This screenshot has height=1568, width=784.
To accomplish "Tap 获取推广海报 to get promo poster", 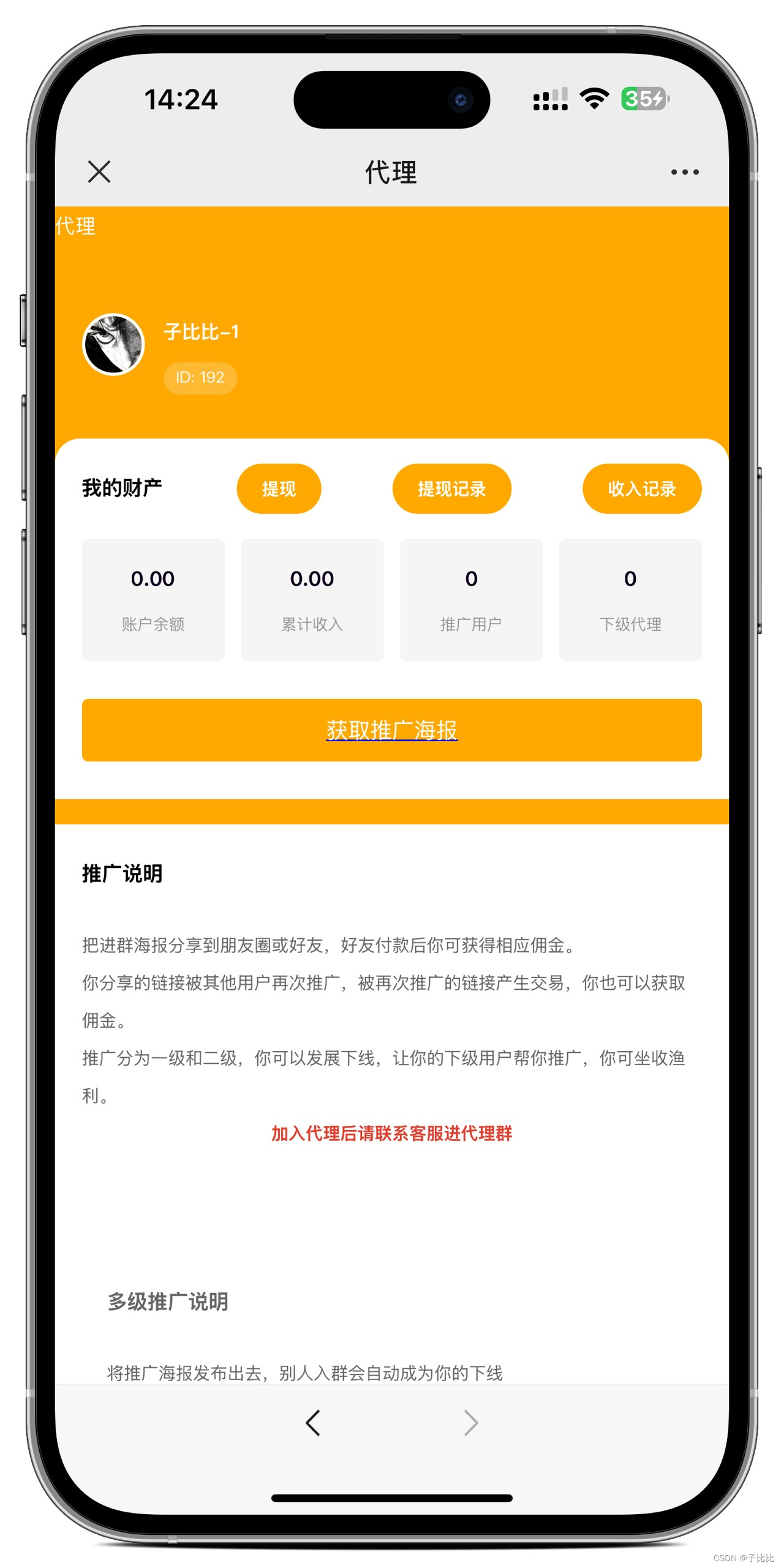I will point(391,729).
